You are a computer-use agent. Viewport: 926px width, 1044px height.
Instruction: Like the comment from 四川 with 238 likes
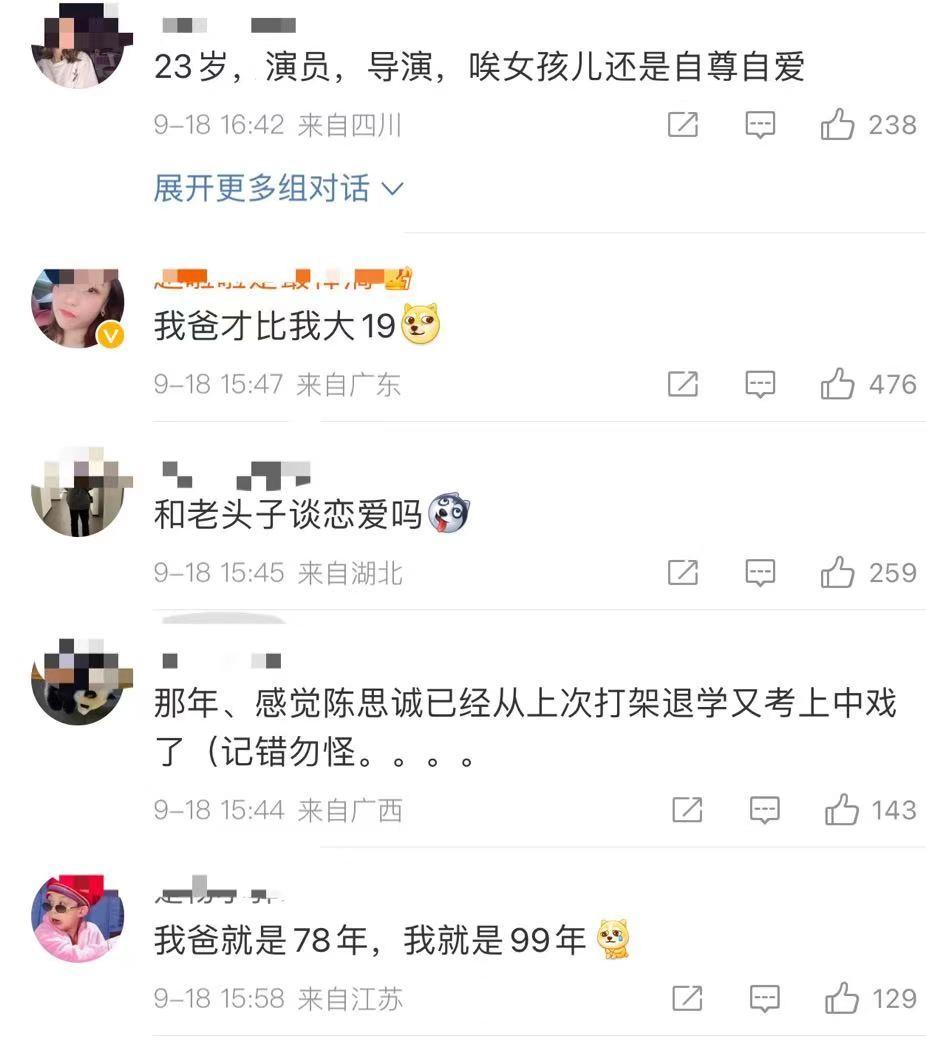838,125
